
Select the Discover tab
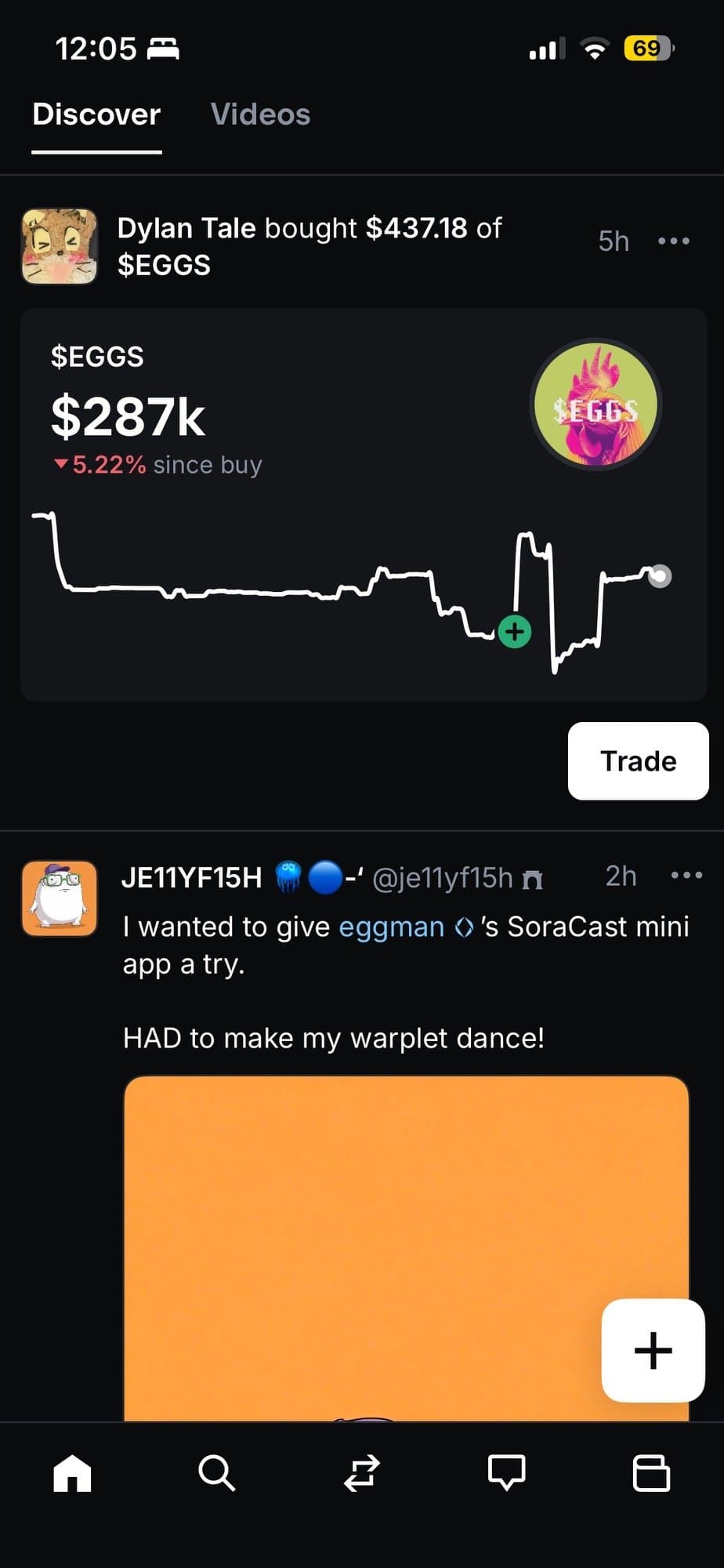[96, 114]
